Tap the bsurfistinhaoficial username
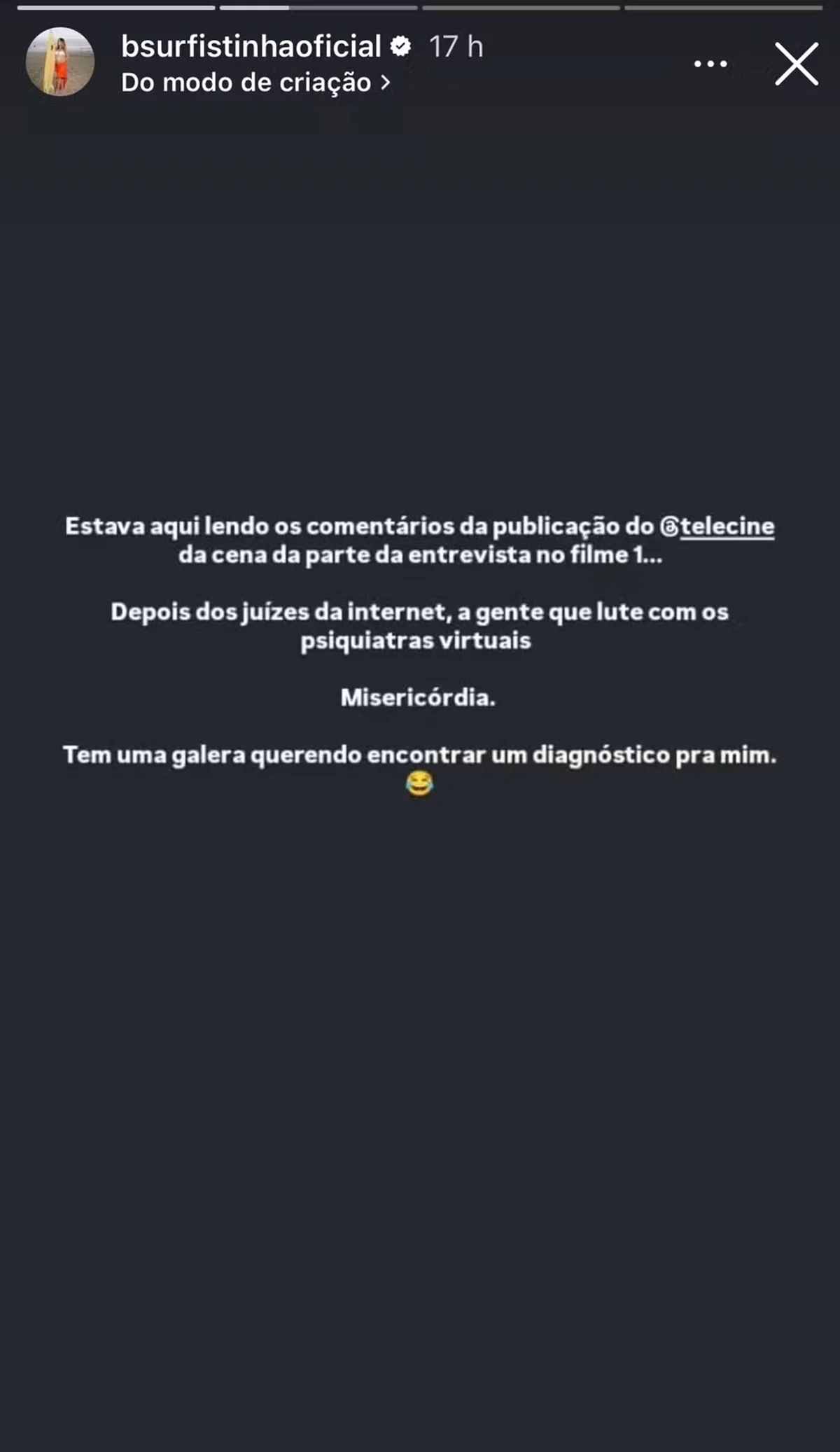Screen dimensions: 840x1452 [x=251, y=46]
